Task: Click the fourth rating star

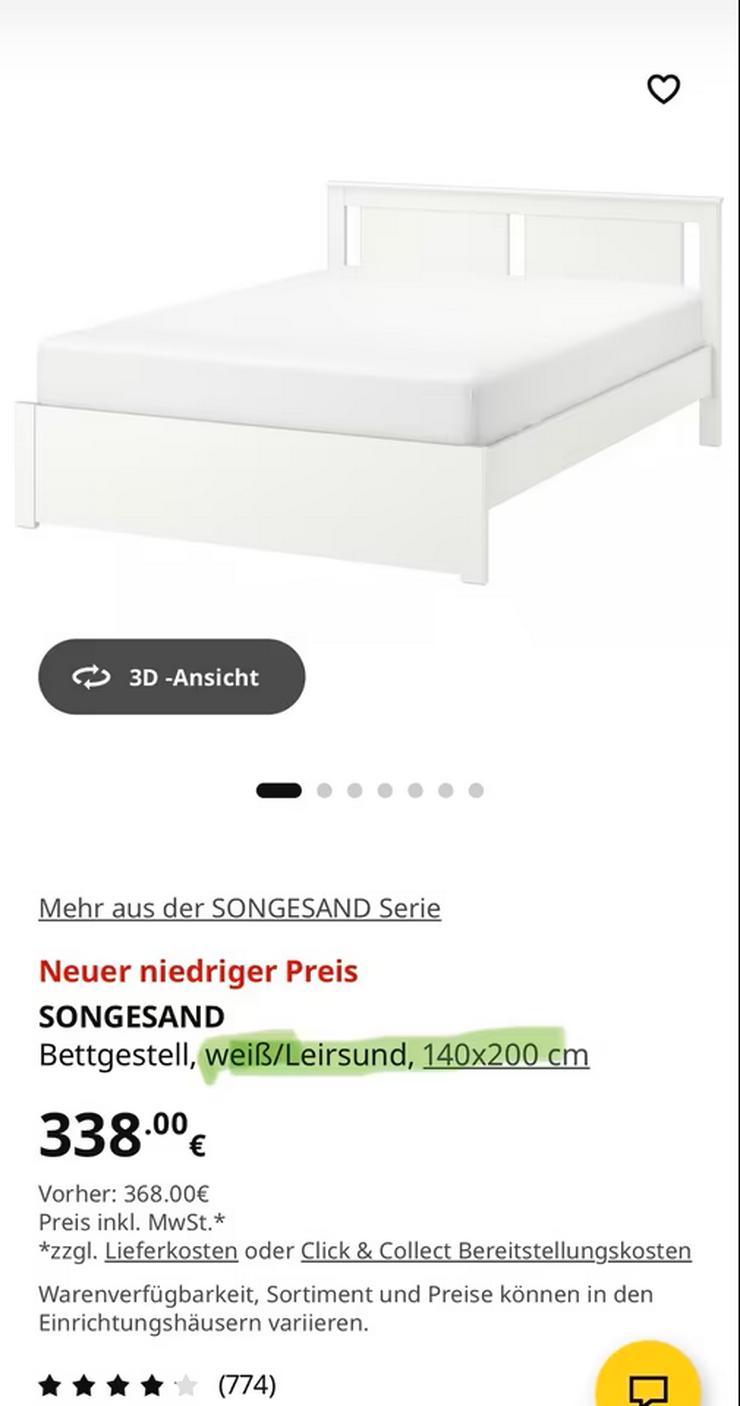Action: pyautogui.click(x=150, y=1386)
